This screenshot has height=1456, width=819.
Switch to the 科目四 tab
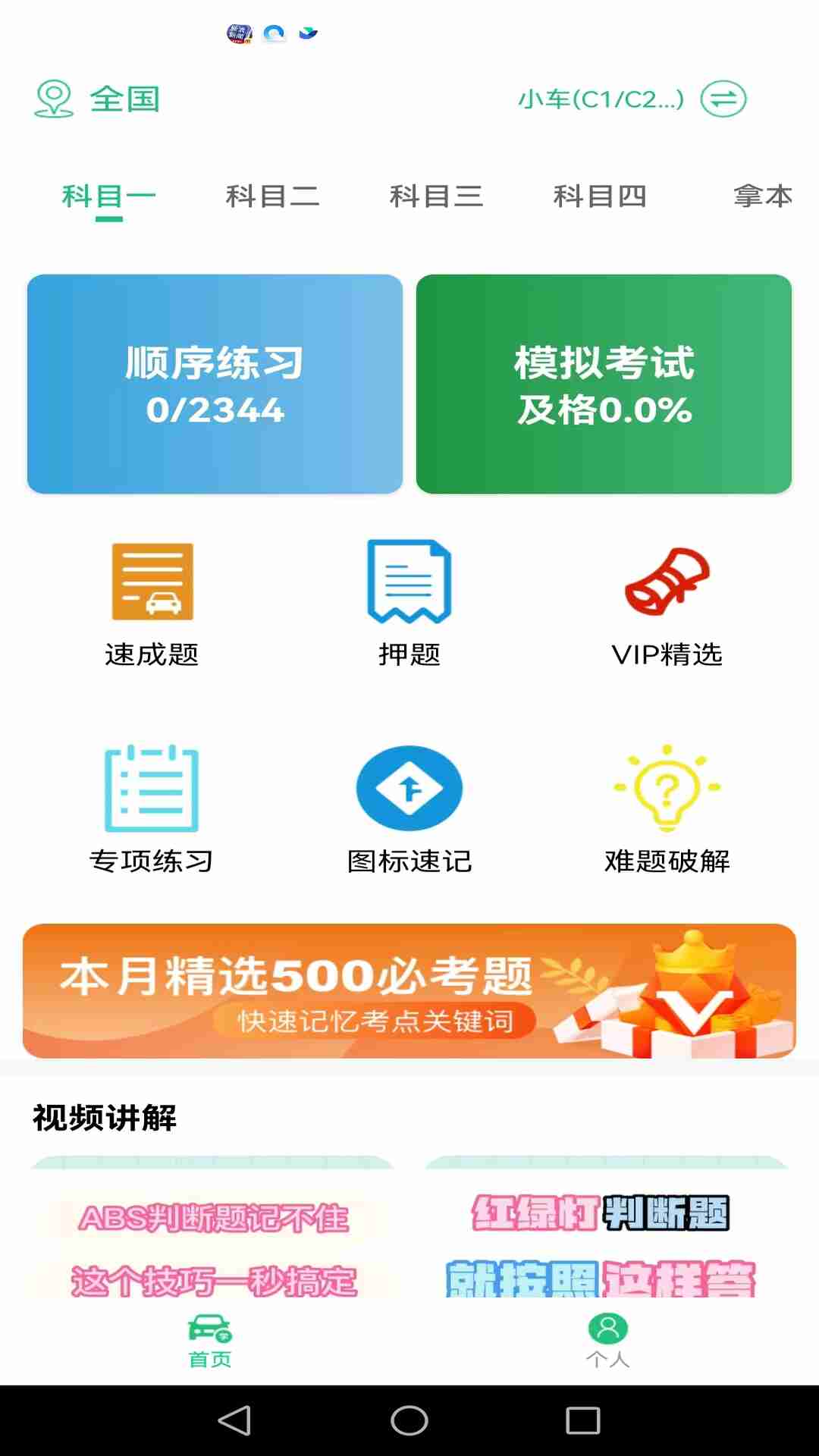pos(600,196)
